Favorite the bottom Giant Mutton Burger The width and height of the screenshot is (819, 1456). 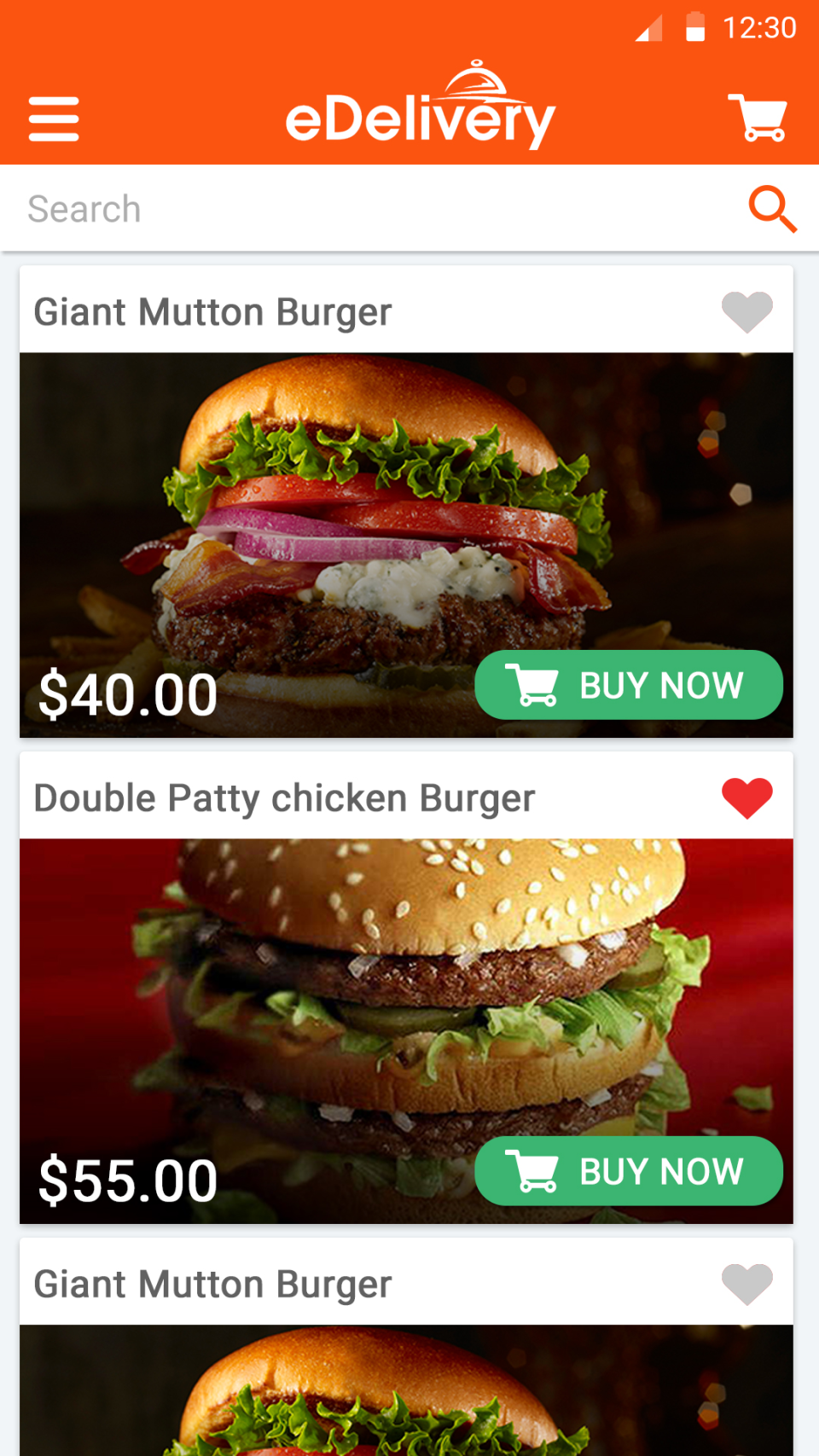click(x=746, y=1284)
